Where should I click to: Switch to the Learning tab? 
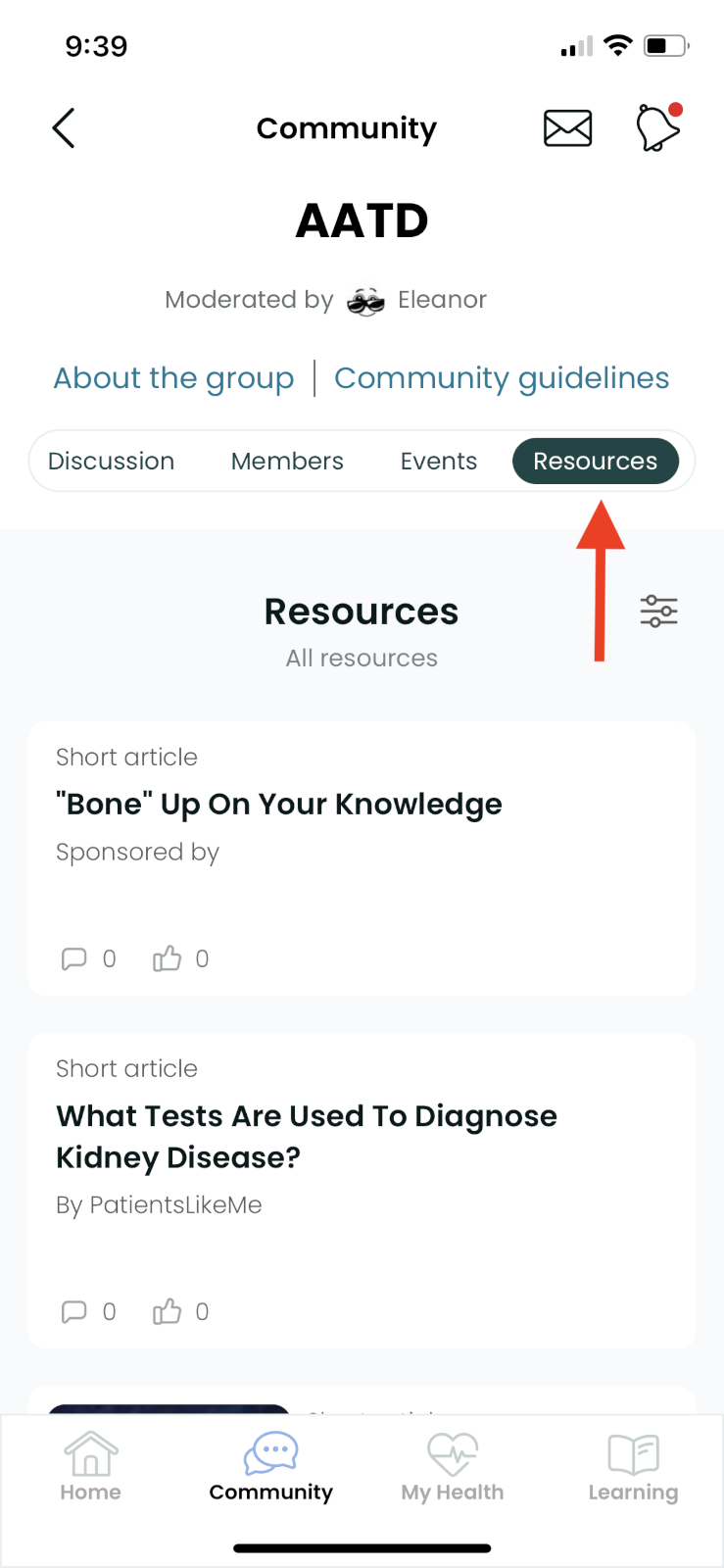click(x=633, y=1467)
